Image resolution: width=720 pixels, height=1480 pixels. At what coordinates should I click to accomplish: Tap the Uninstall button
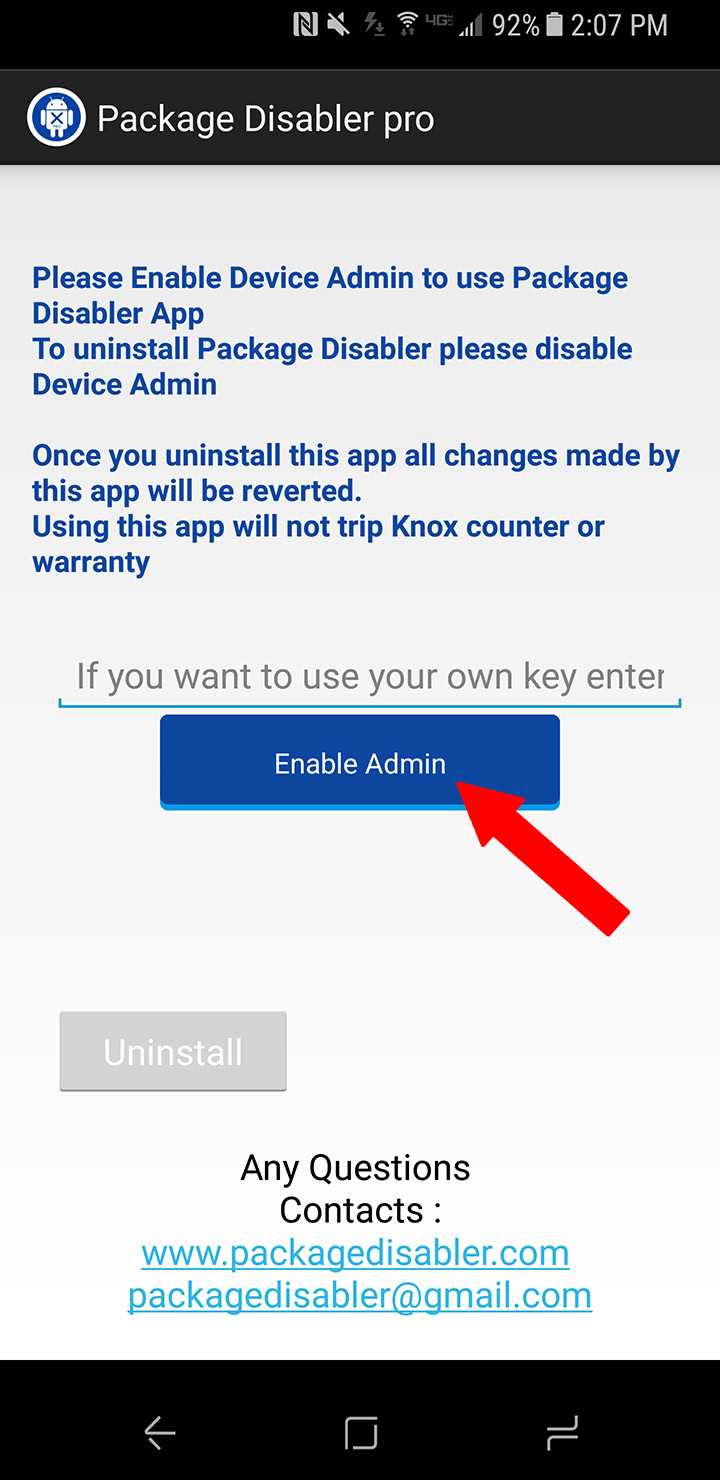pos(173,1051)
